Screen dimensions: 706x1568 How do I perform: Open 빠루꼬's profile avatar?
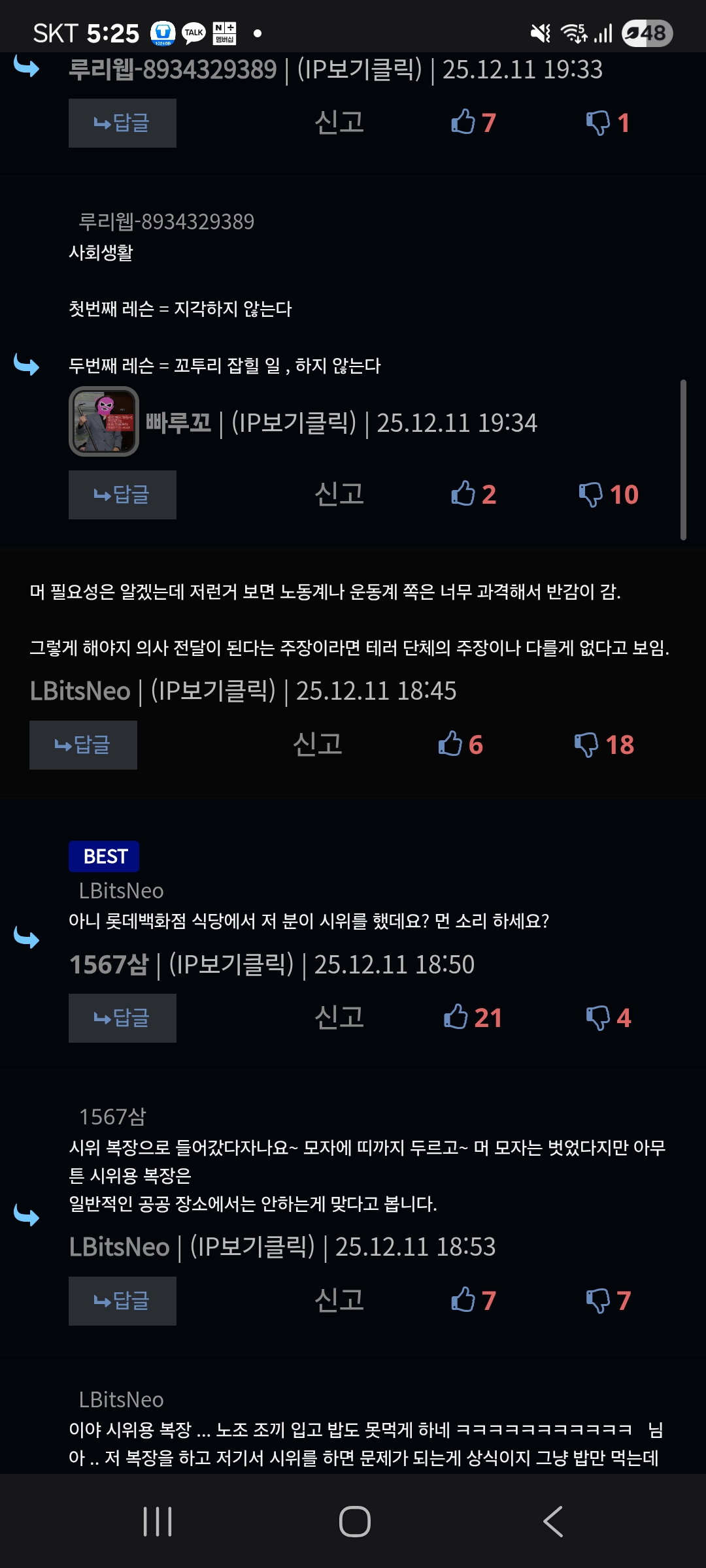104,421
